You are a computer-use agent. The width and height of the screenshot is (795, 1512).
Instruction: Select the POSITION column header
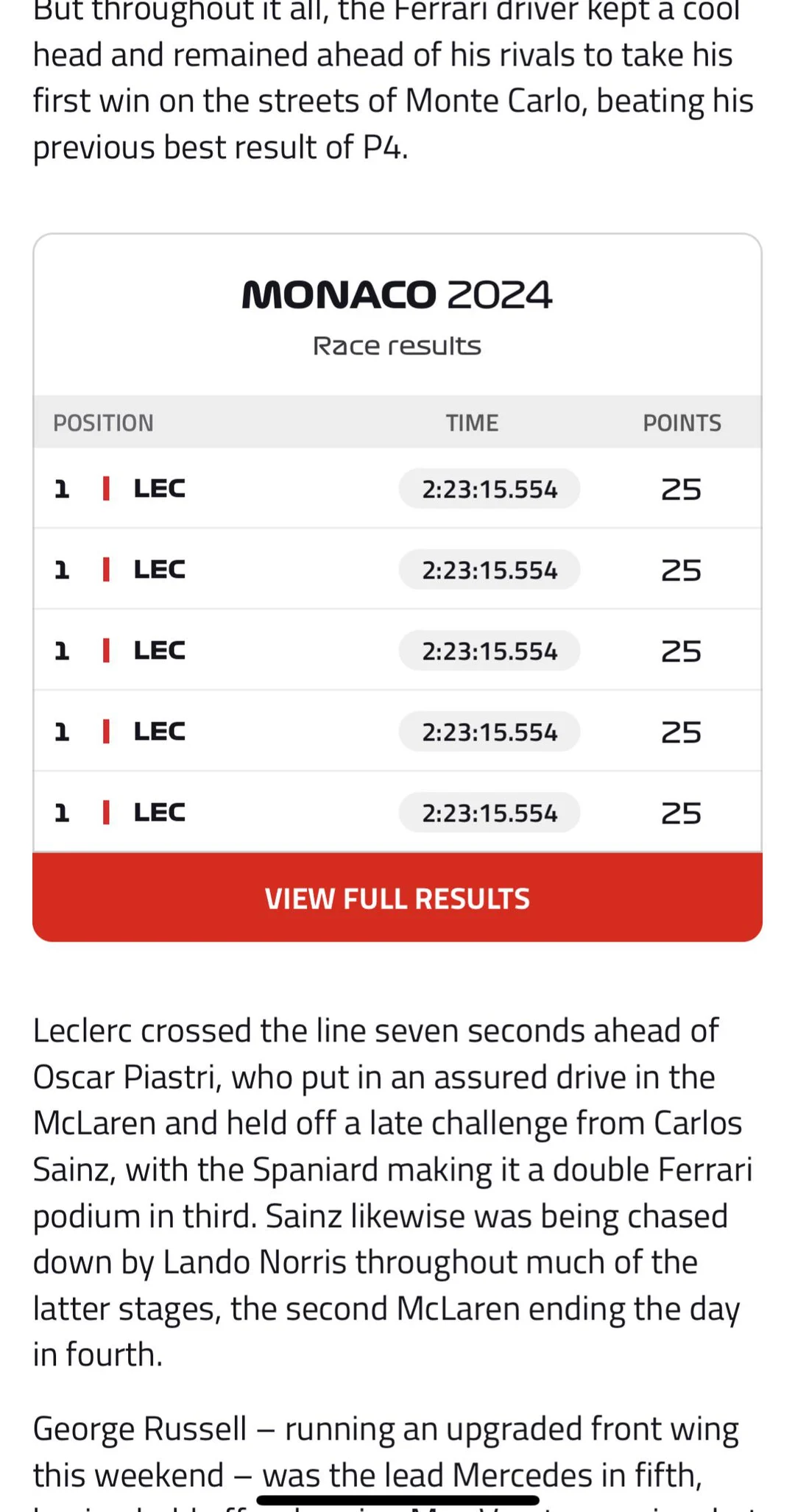click(x=104, y=423)
